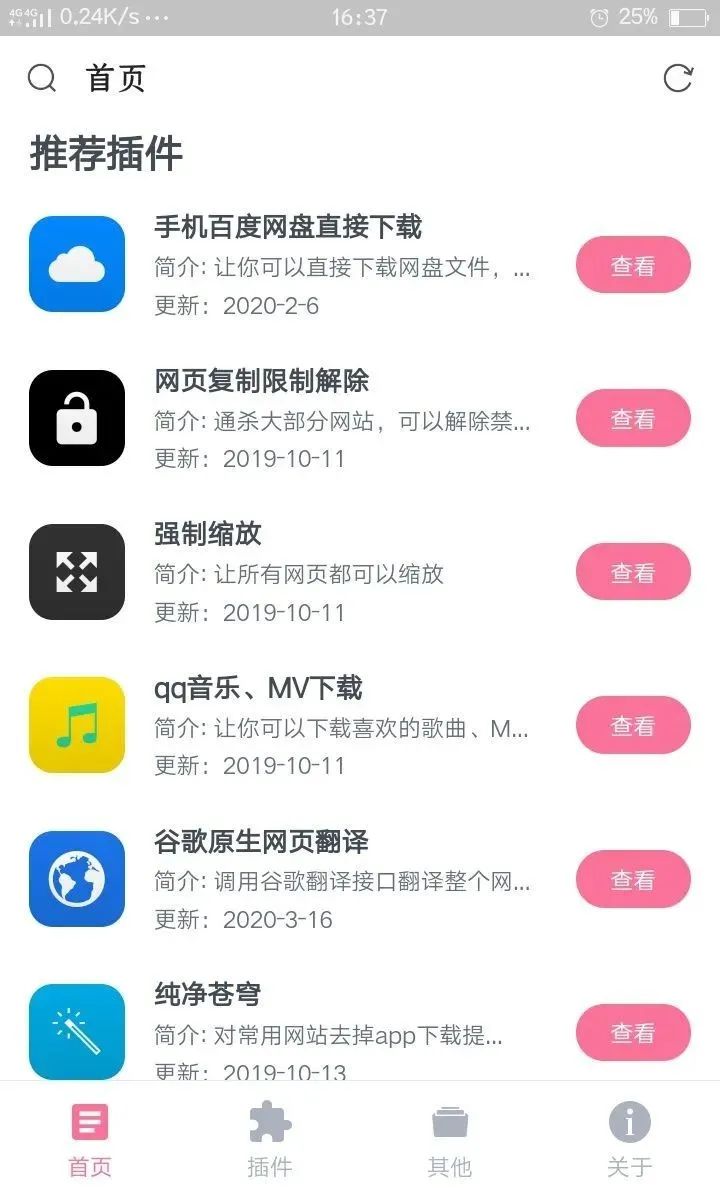Image resolution: width=720 pixels, height=1188 pixels.
Task: Click the 首页 home icon in bottom bar
Action: tap(90, 1124)
